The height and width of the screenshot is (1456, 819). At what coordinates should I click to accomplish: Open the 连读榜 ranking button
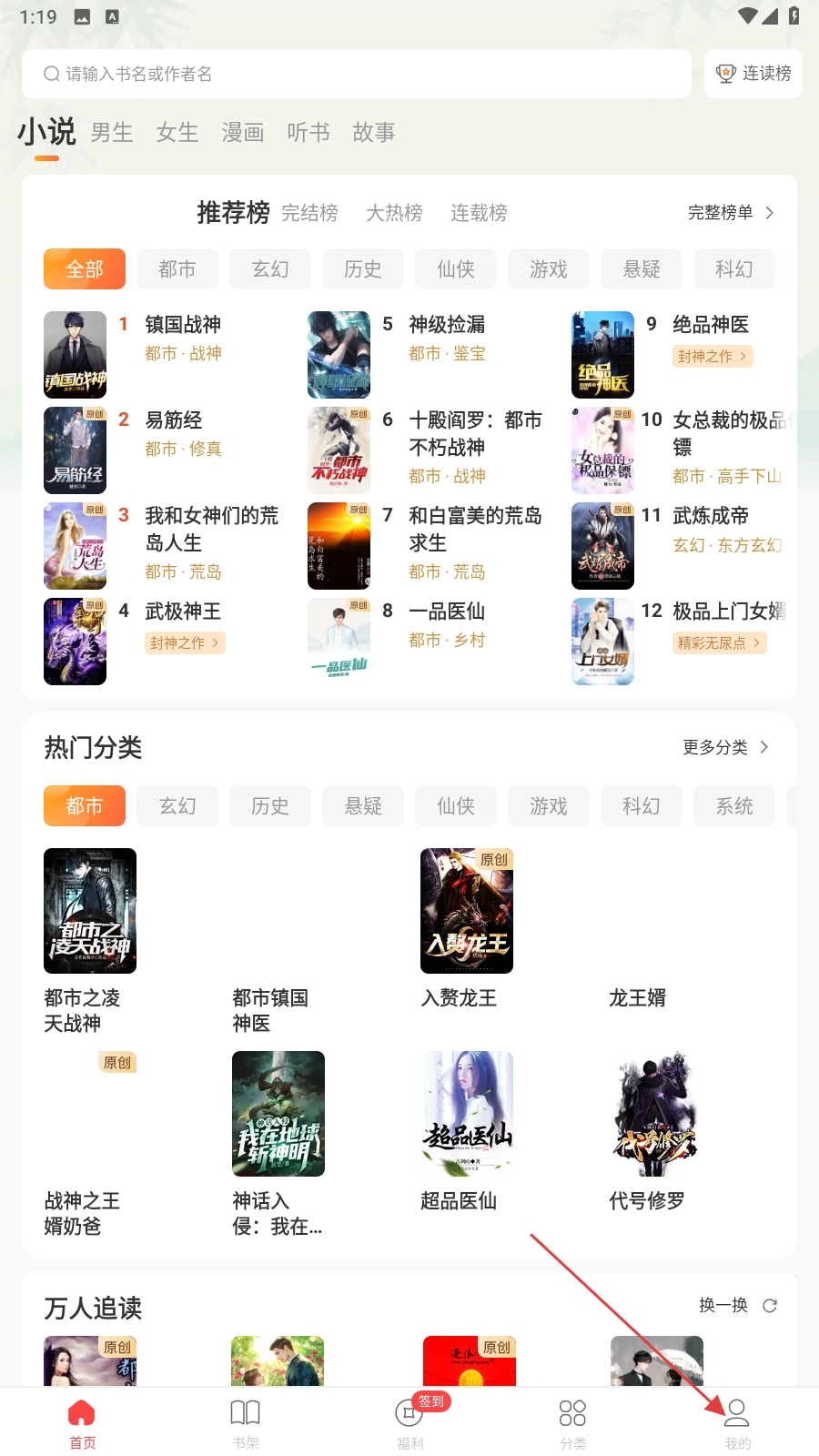coord(753,74)
